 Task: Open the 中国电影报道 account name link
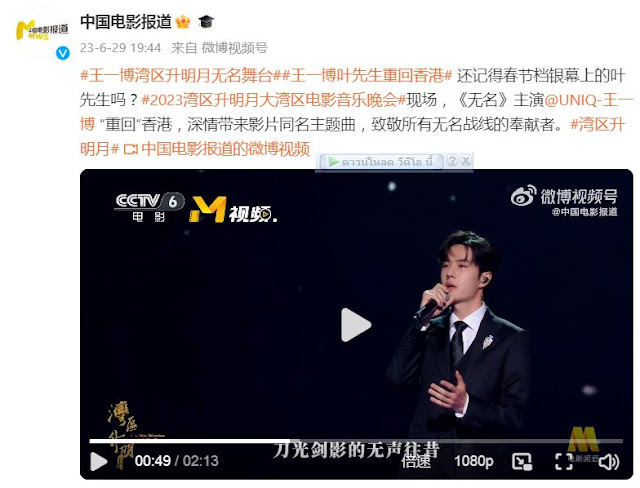(125, 20)
